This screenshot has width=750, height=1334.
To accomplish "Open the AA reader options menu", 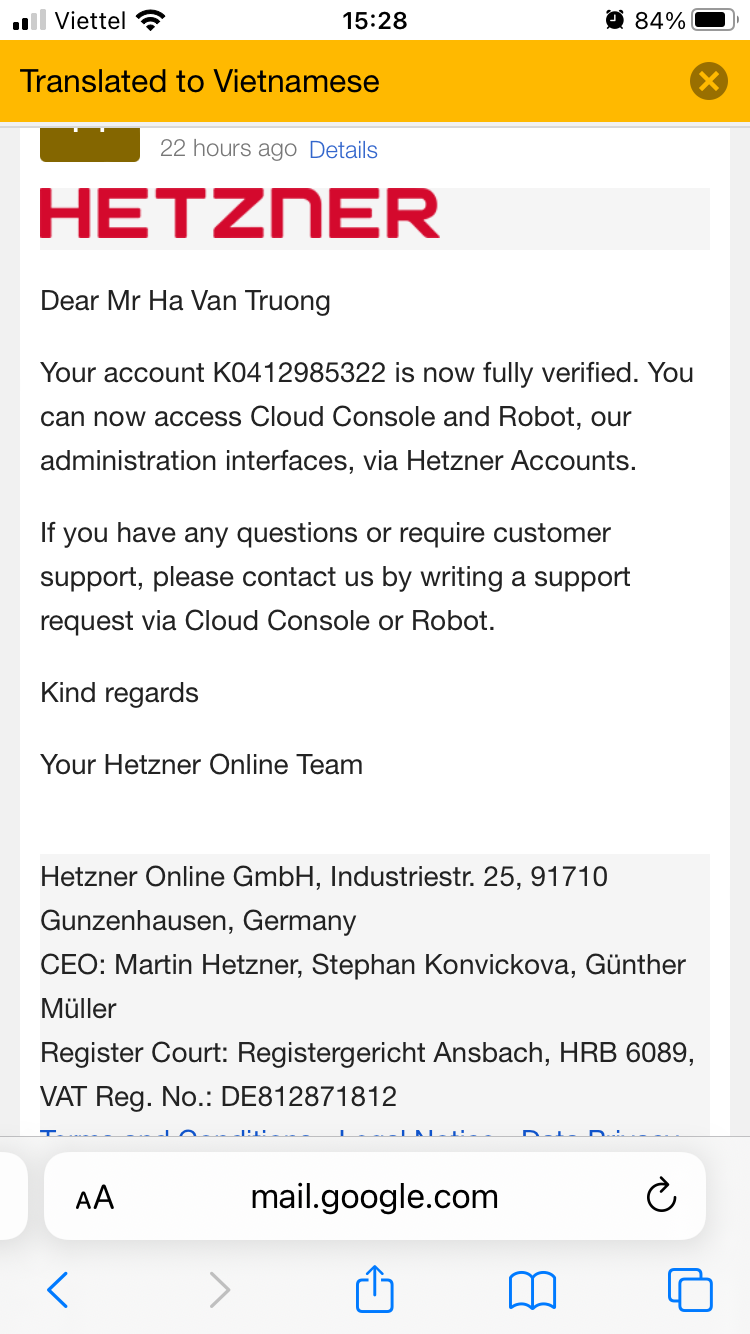I will click(95, 1197).
